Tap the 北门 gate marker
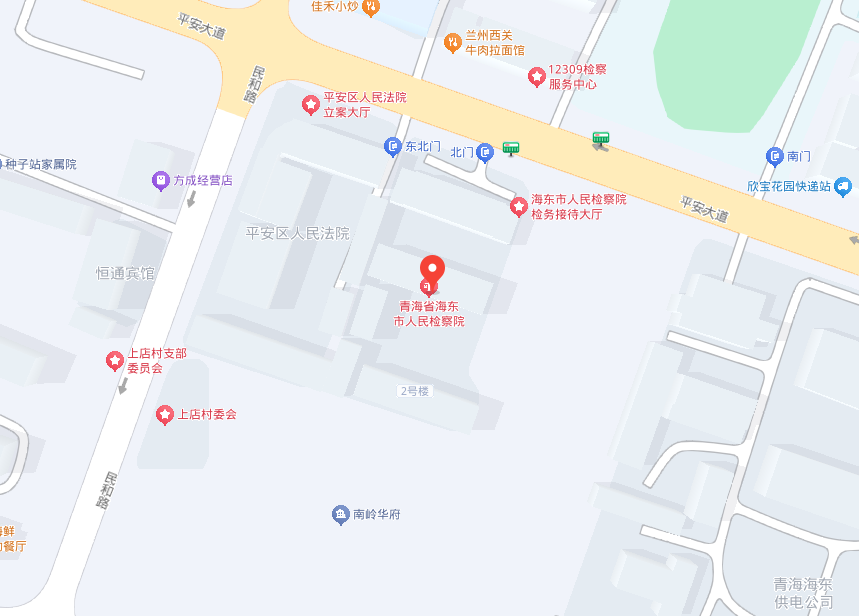This screenshot has width=859, height=616. (x=485, y=152)
